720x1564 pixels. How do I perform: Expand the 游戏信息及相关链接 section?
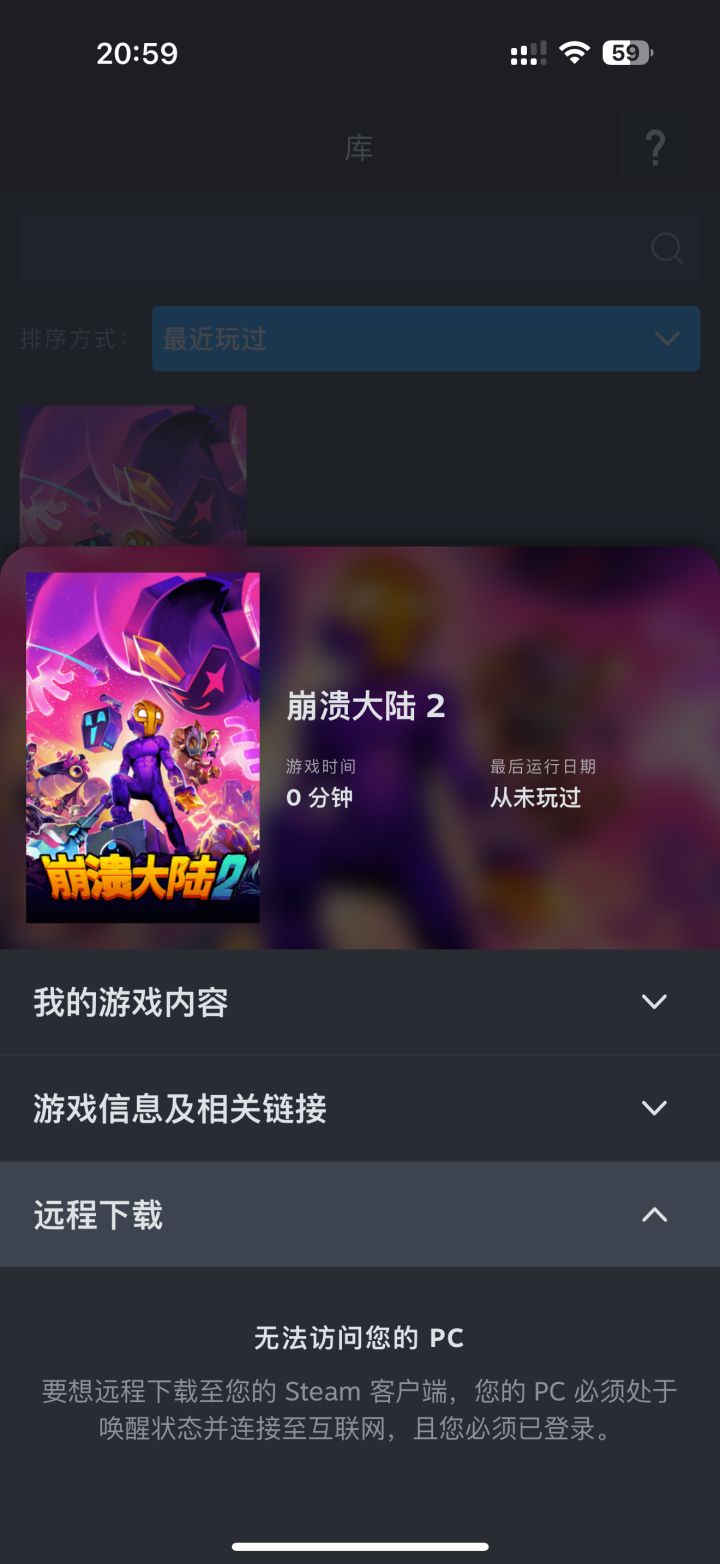click(x=360, y=1108)
